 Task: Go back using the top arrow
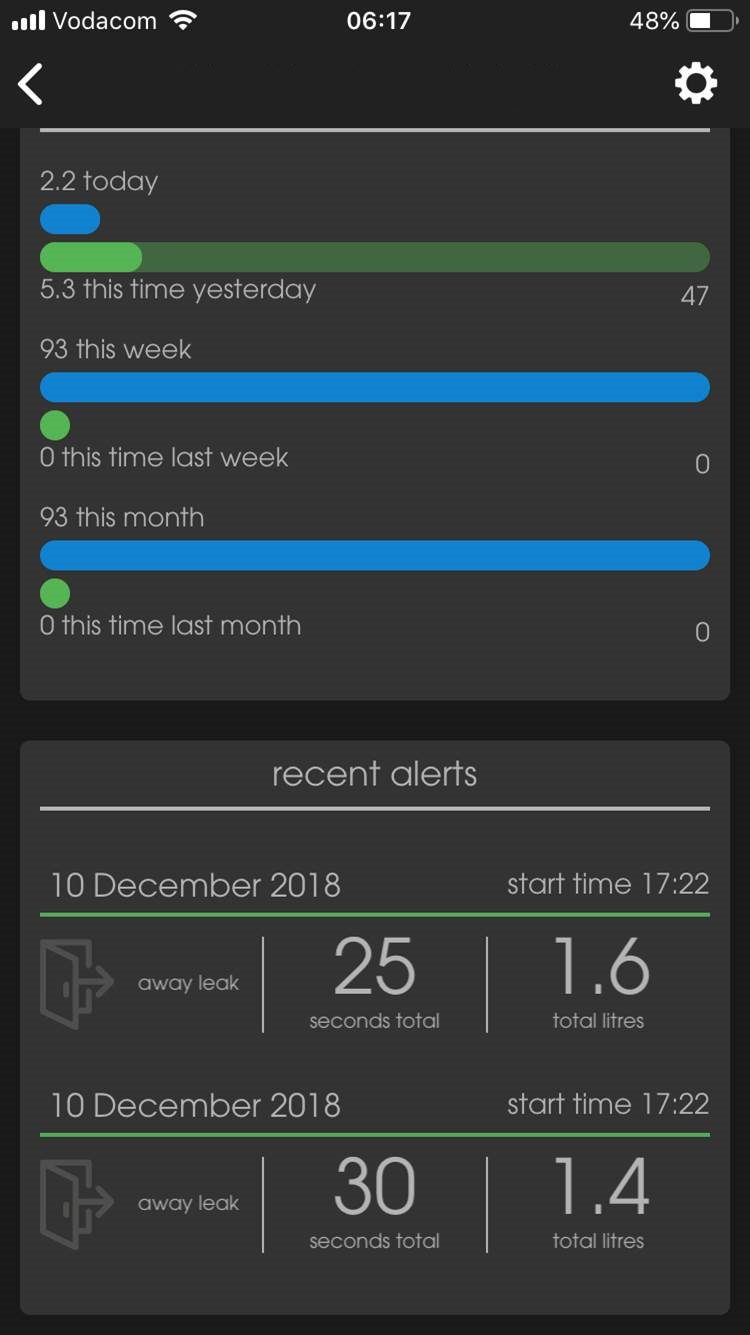(x=31, y=84)
